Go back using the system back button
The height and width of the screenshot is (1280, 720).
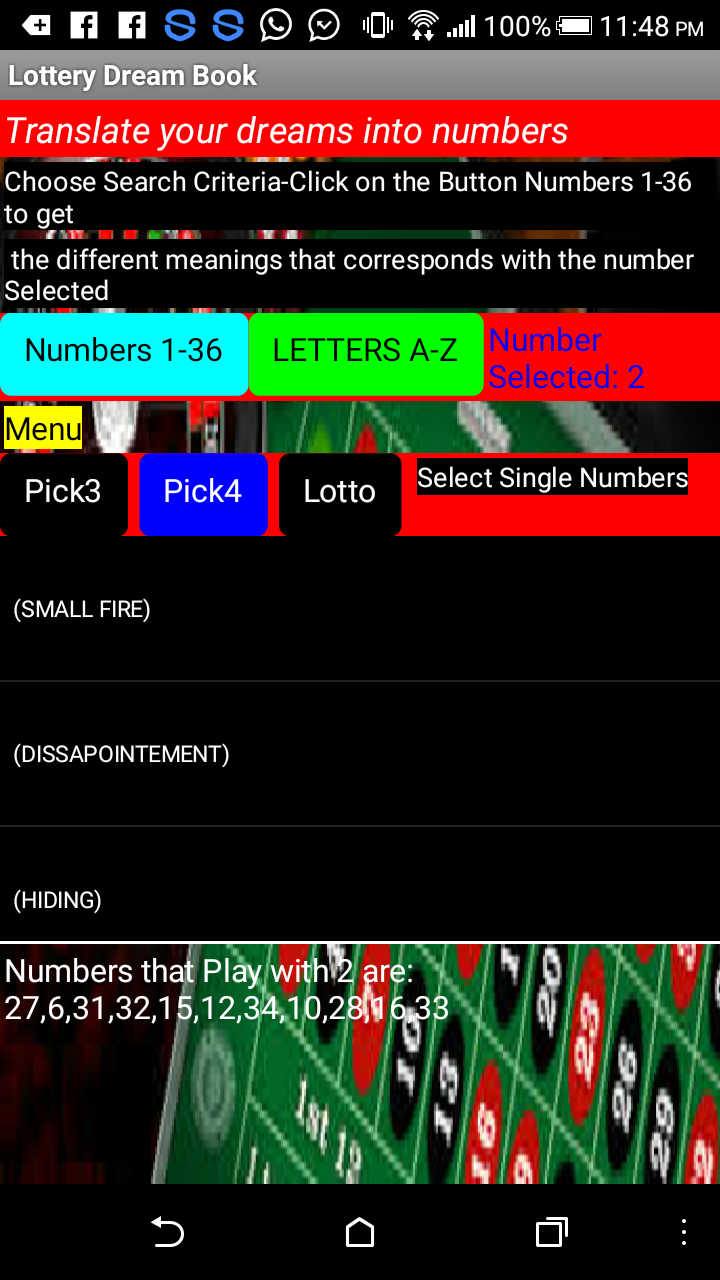point(167,1232)
